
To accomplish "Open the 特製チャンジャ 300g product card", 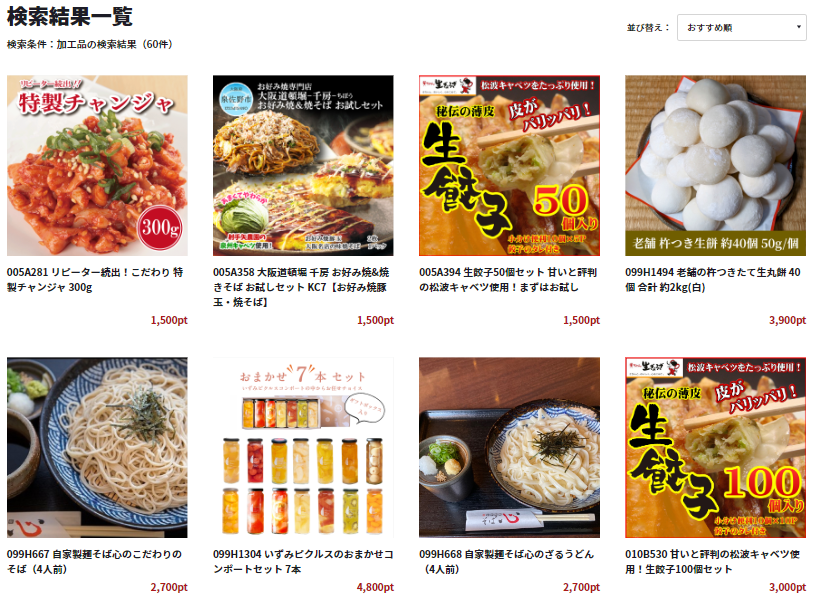I will tap(97, 166).
